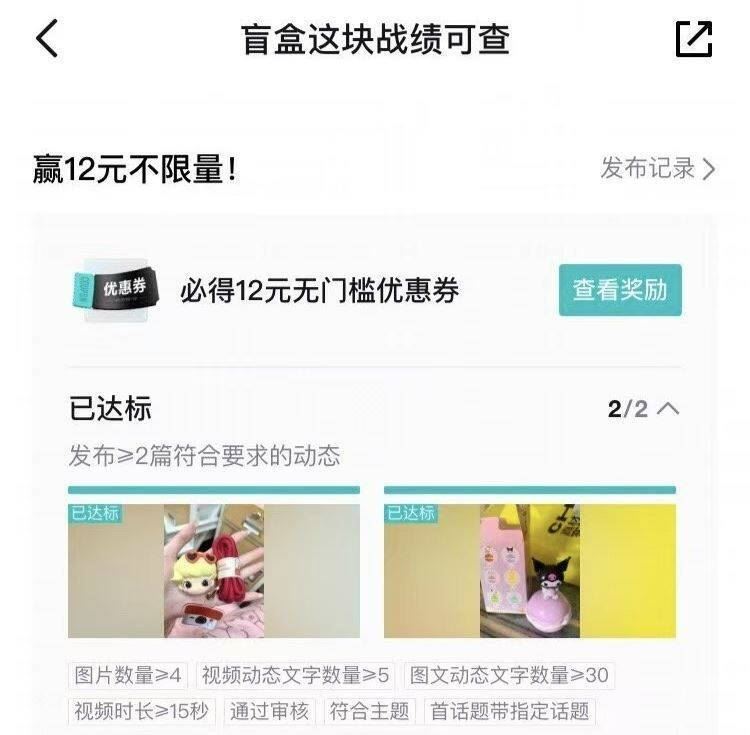Open the Kuromi figure post thumbnail
This screenshot has height=735, width=750.
coord(530,570)
